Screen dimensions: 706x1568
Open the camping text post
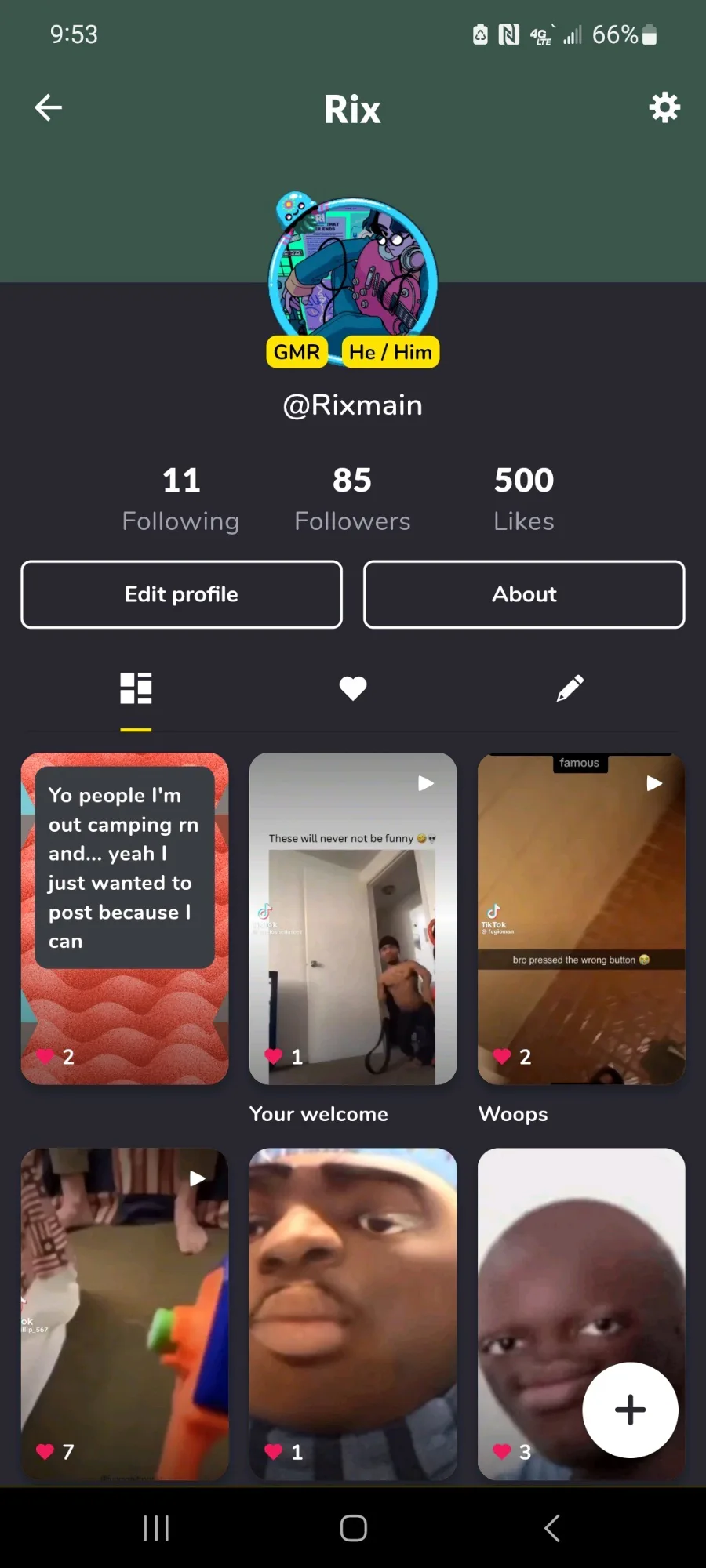[125, 919]
